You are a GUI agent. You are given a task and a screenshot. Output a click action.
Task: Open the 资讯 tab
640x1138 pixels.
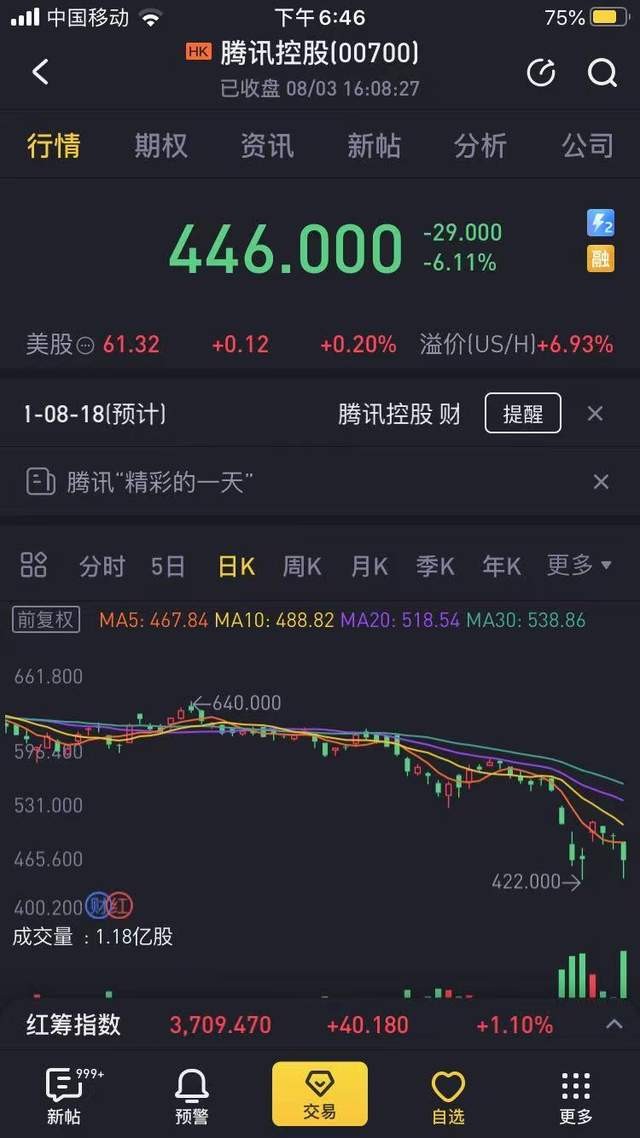267,146
